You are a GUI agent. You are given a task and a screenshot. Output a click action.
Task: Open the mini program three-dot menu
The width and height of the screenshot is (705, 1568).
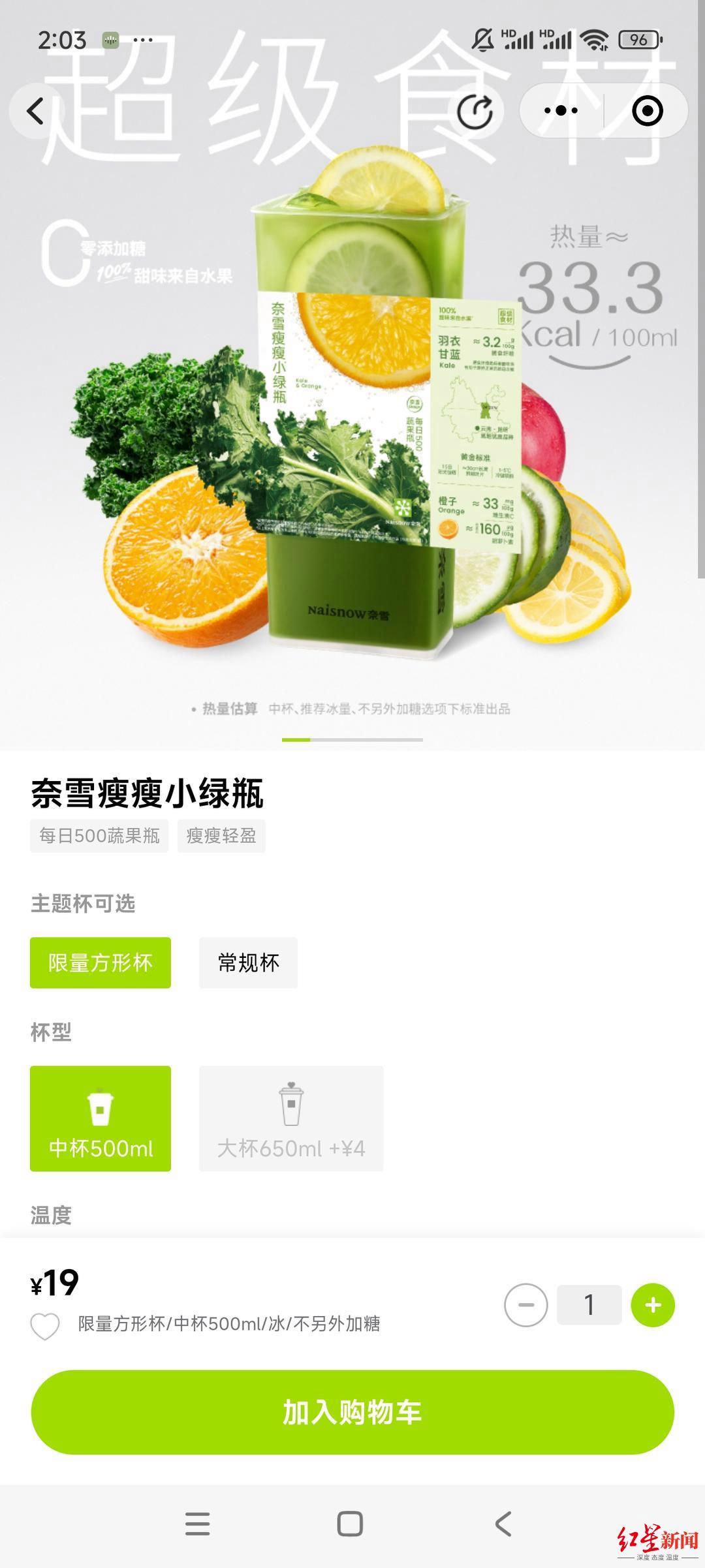(x=561, y=111)
